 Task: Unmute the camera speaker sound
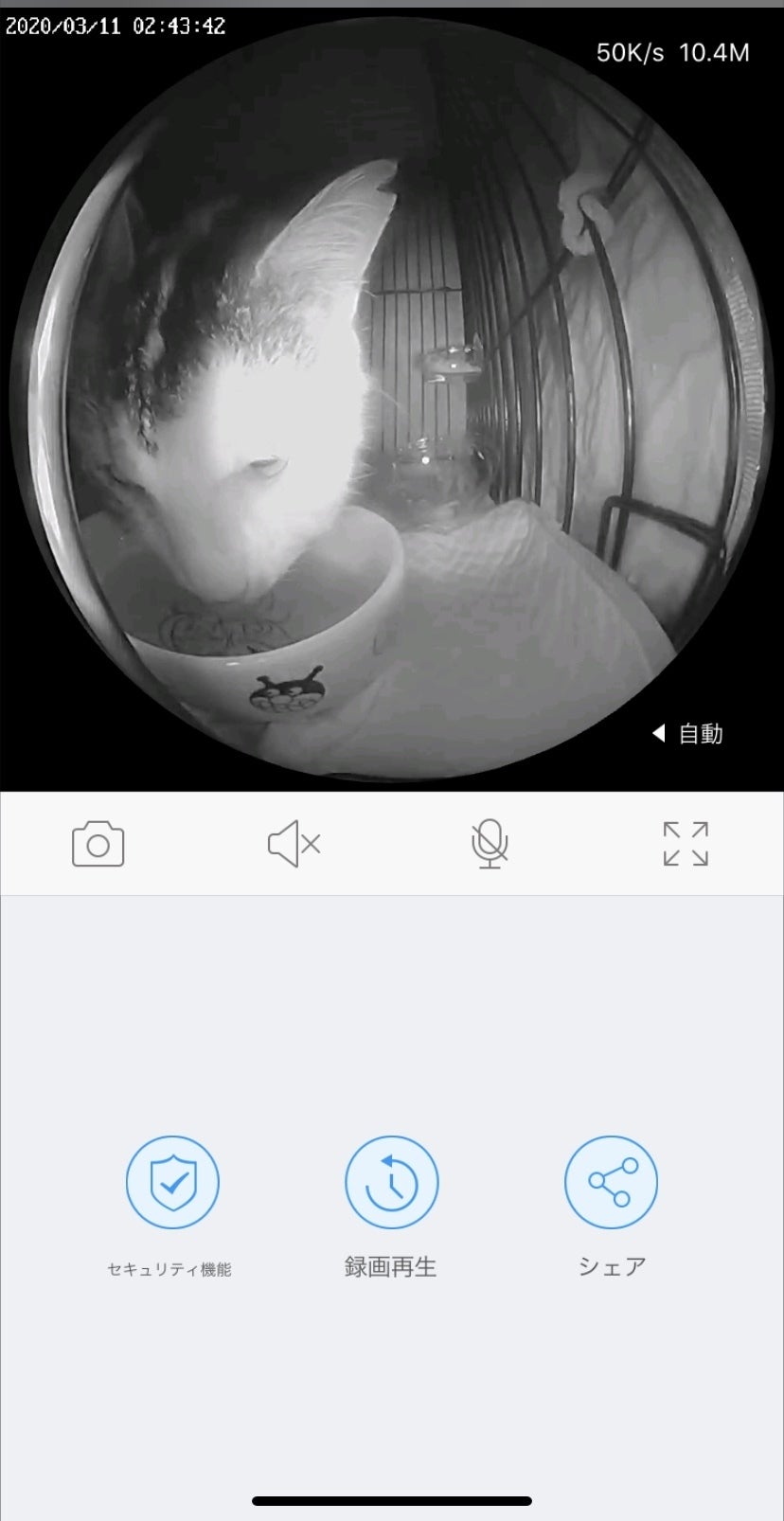coord(294,844)
